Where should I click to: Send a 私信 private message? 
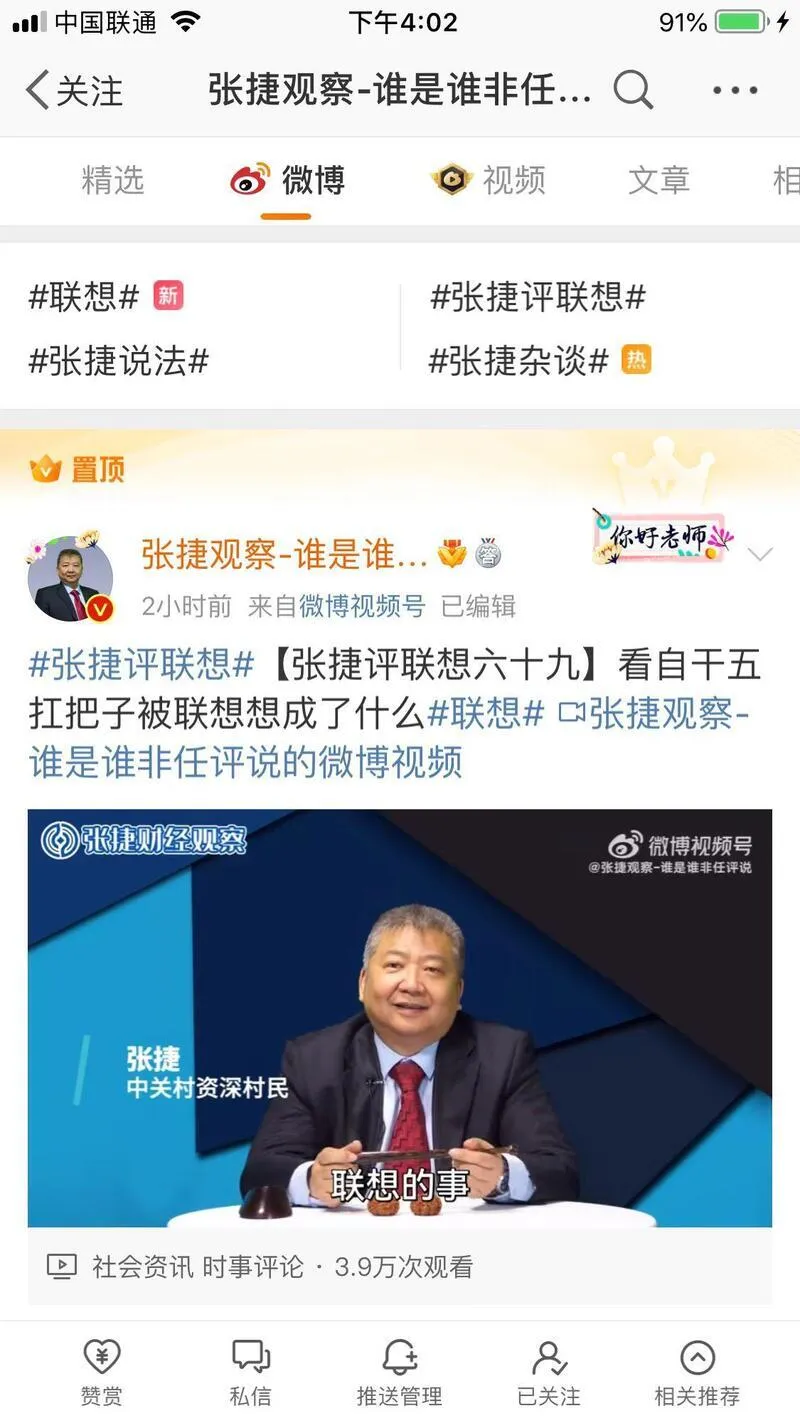pyautogui.click(x=250, y=1373)
